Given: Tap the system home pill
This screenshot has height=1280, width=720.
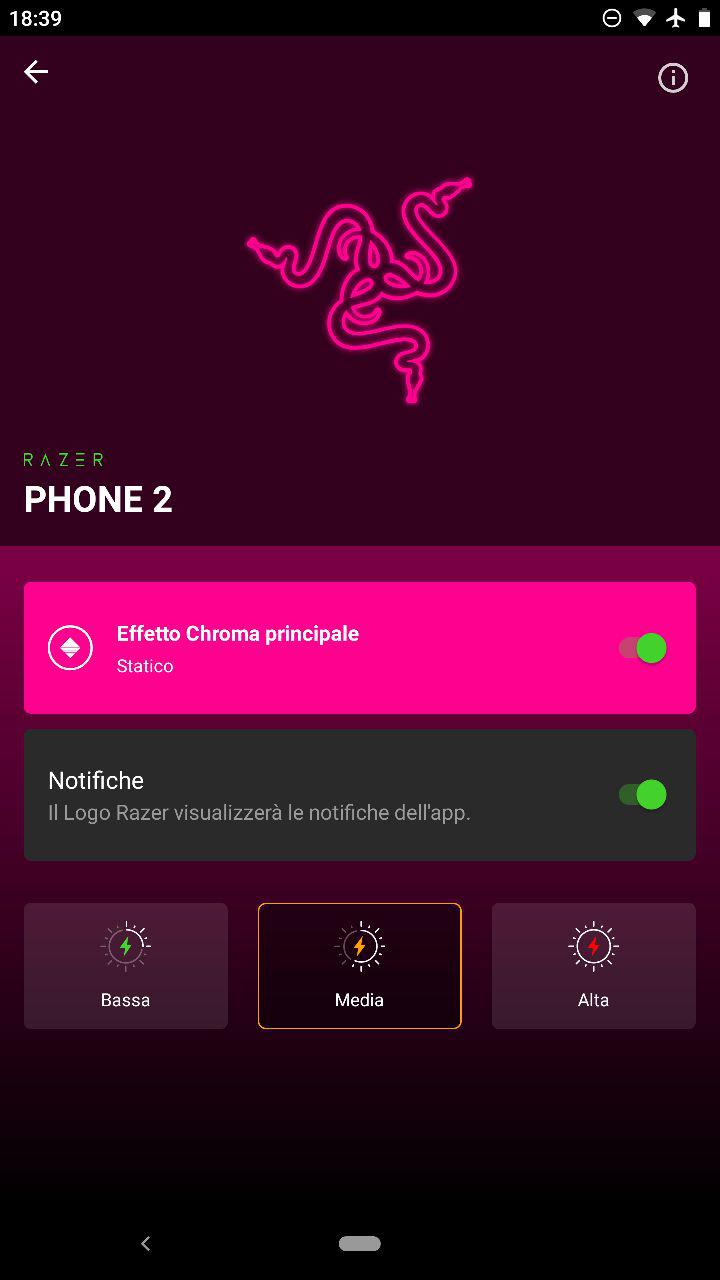Looking at the screenshot, I should 360,1244.
